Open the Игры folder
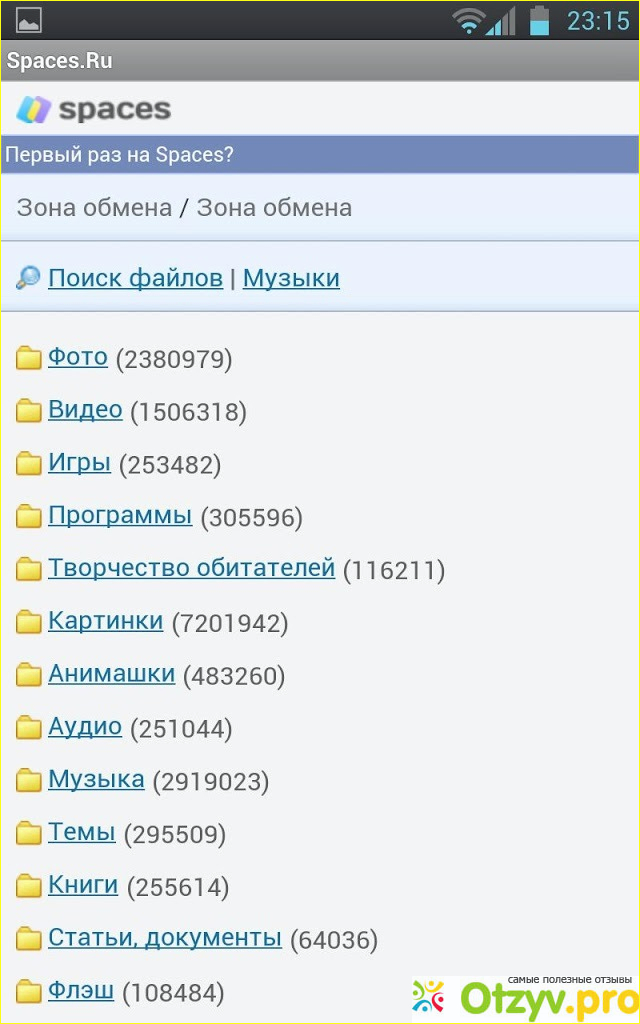 [79, 463]
